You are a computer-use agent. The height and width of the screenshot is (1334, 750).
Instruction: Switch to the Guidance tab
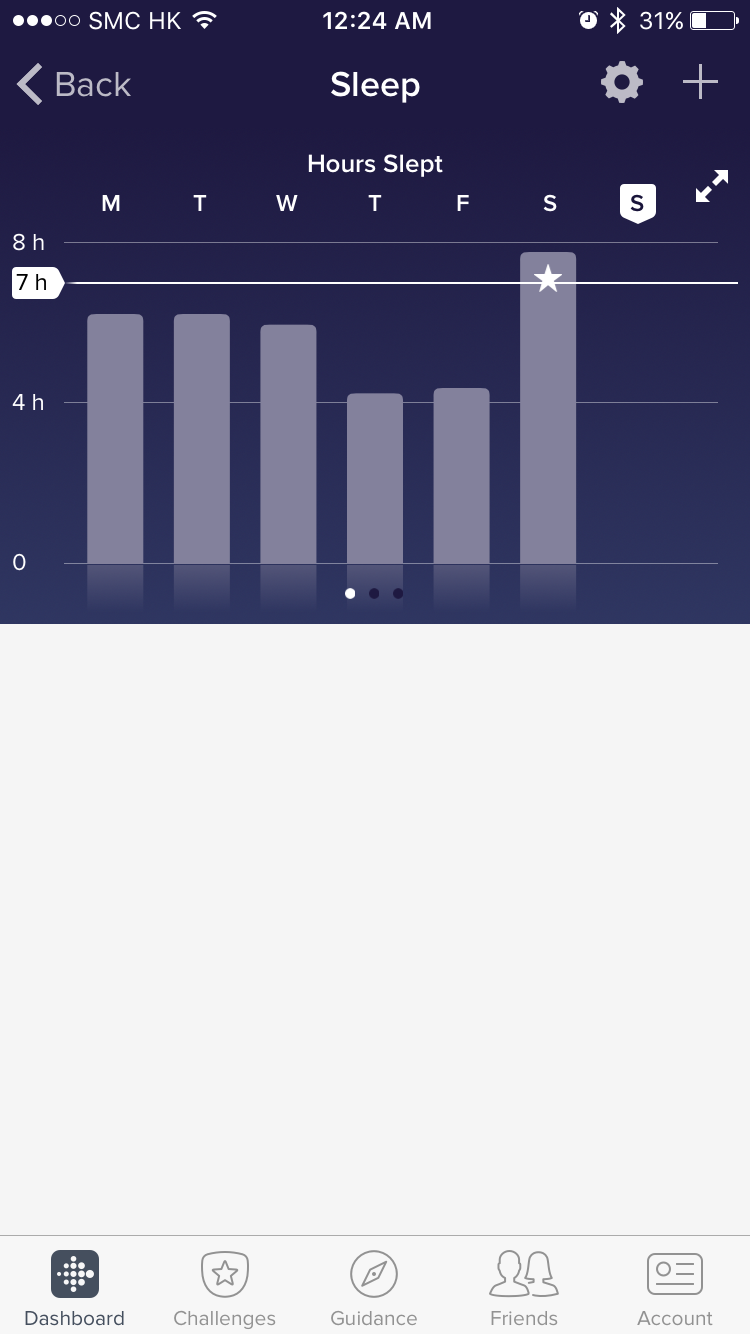click(374, 1288)
